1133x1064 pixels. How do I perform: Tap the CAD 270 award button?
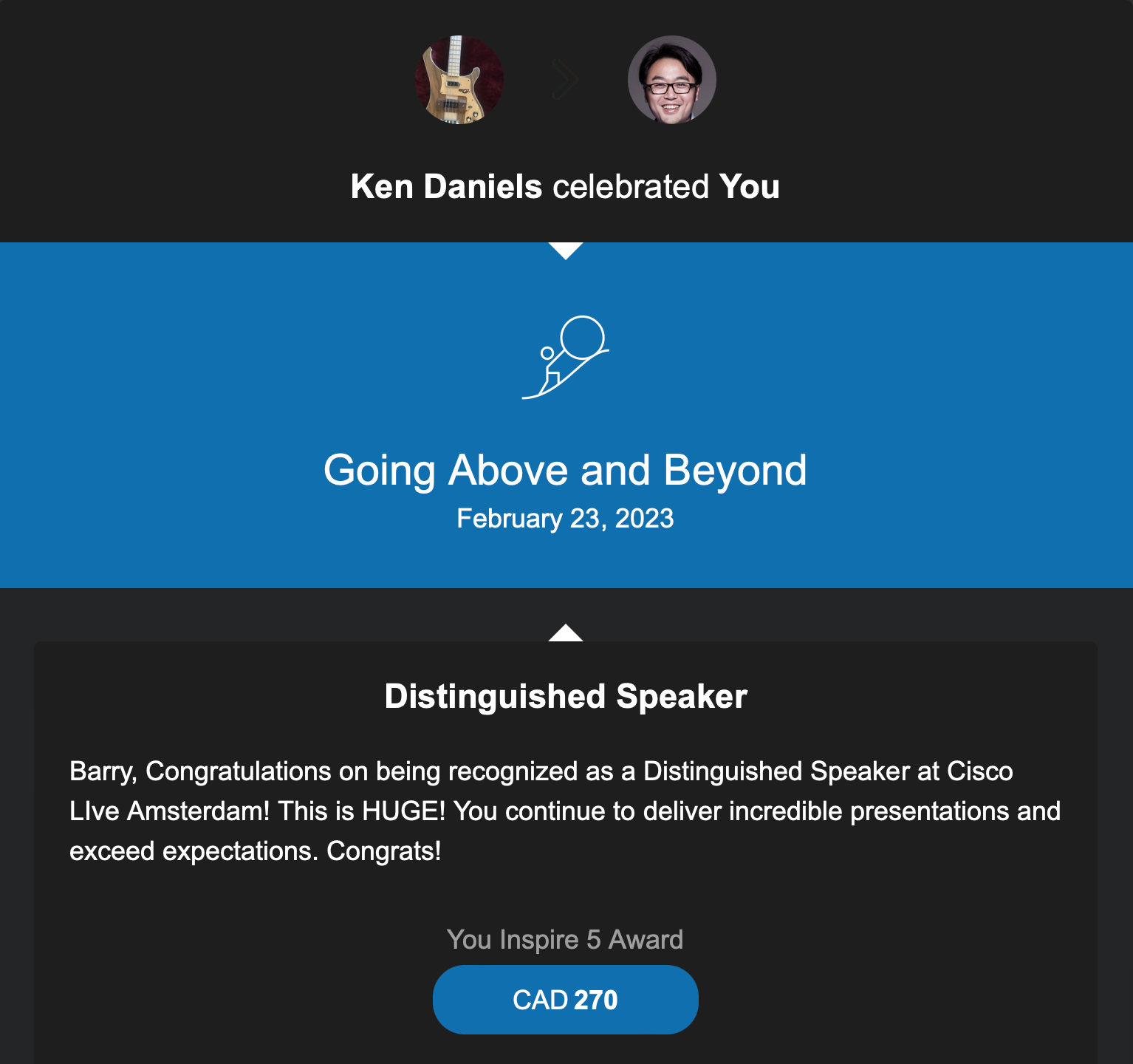pos(565,999)
